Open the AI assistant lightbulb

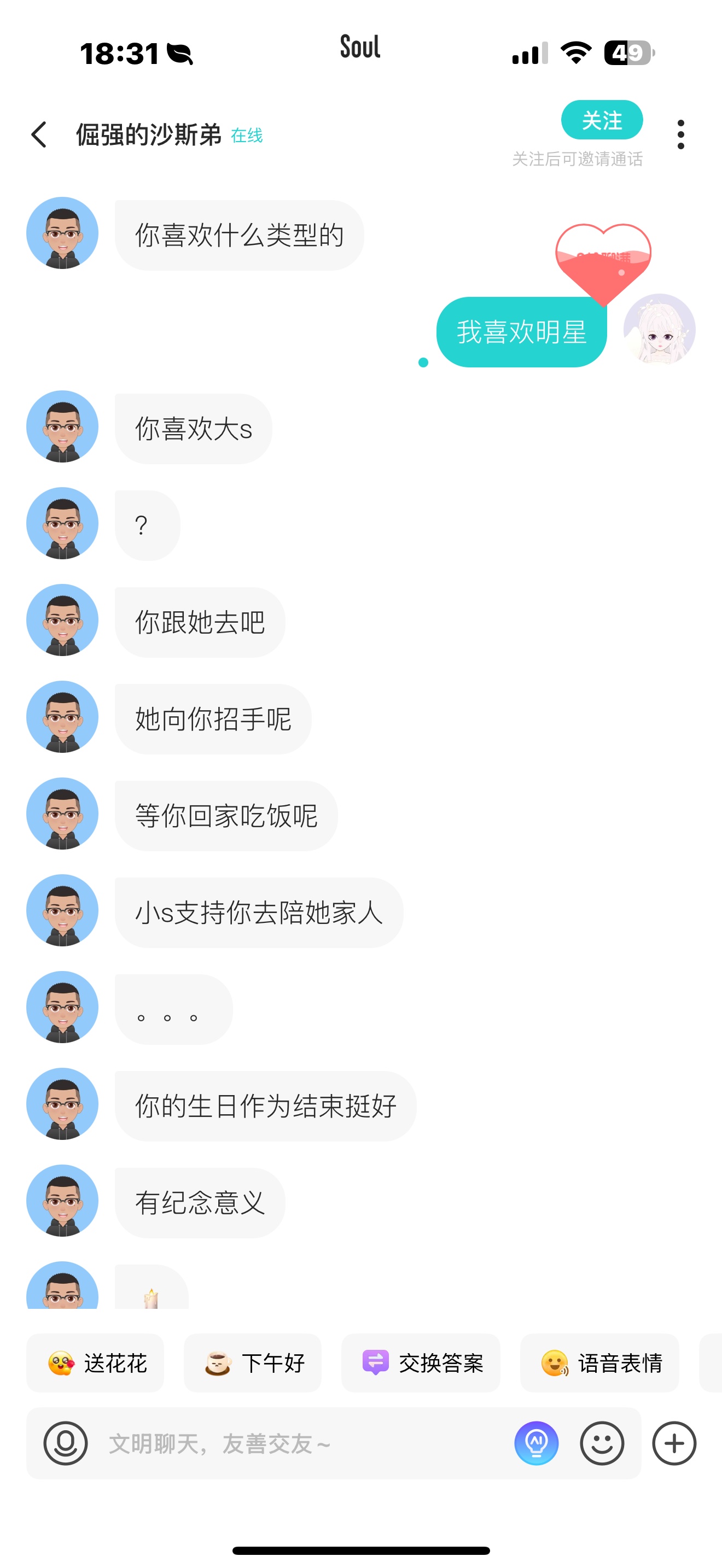click(x=537, y=1443)
